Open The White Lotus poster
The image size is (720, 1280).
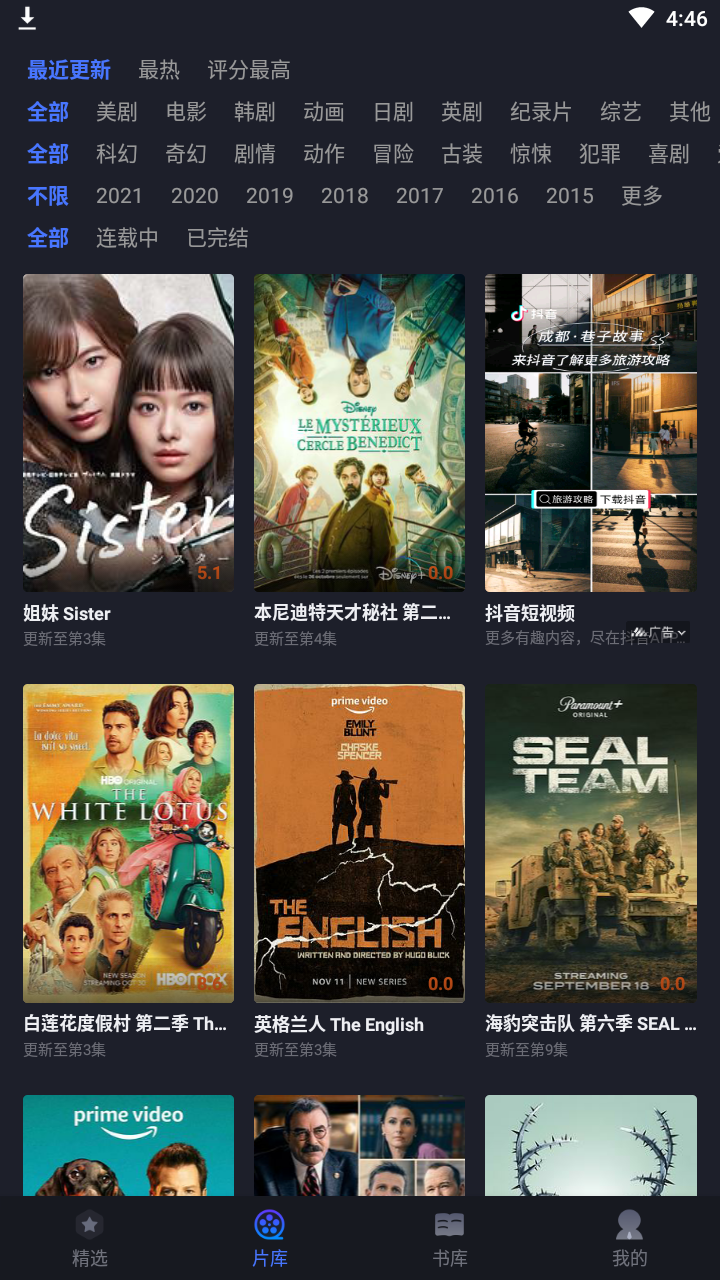[128, 843]
